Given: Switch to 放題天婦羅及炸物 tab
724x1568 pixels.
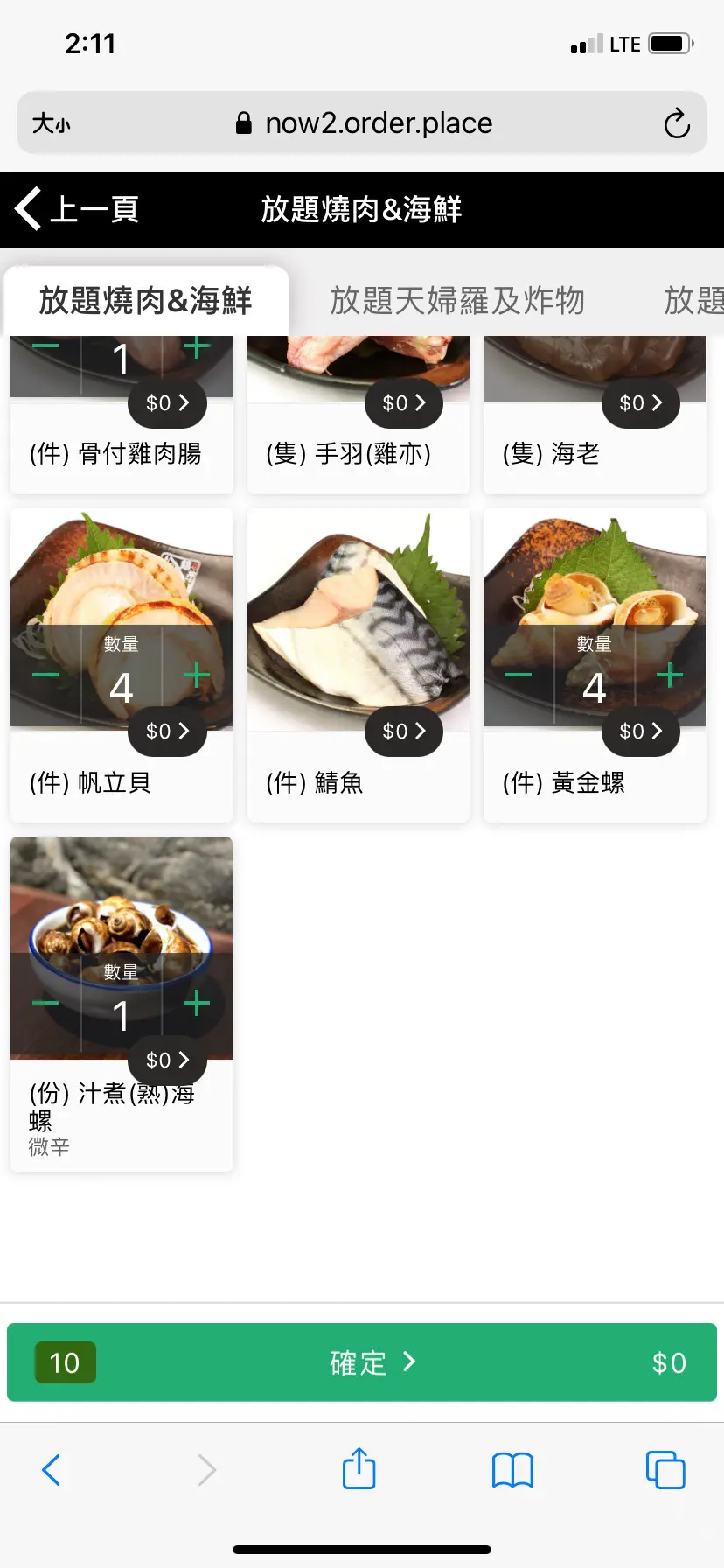Looking at the screenshot, I should [x=456, y=300].
